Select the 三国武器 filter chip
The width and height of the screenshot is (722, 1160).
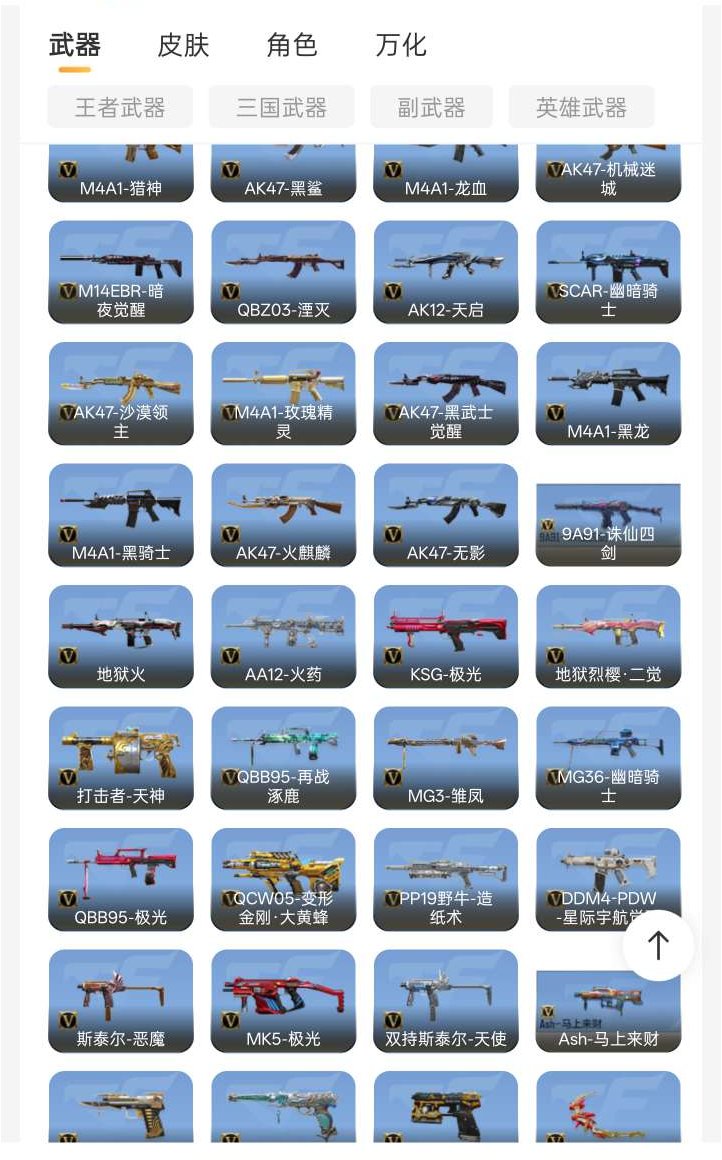[281, 107]
